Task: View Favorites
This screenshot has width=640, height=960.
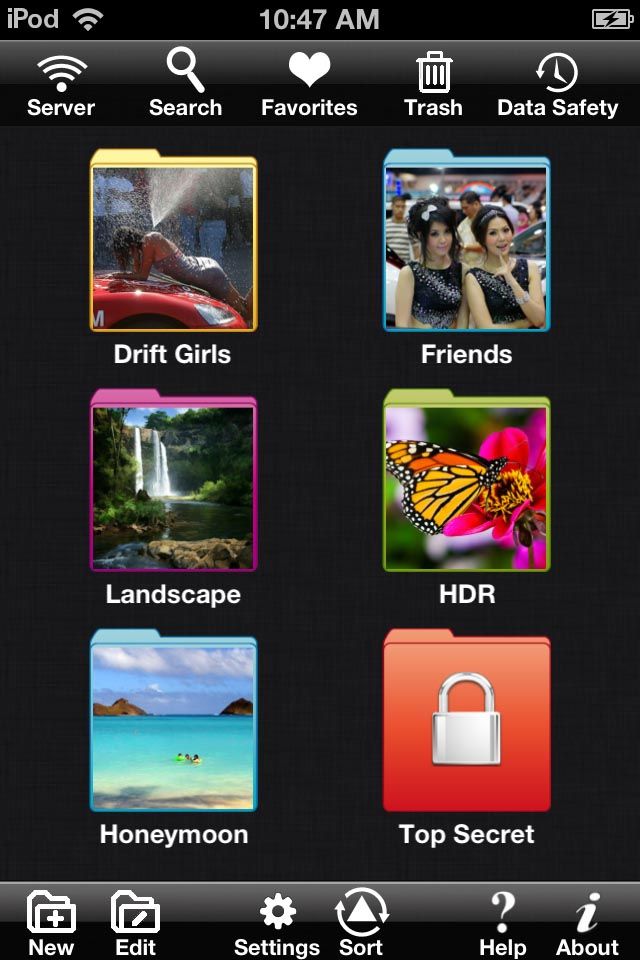Action: pyautogui.click(x=309, y=85)
